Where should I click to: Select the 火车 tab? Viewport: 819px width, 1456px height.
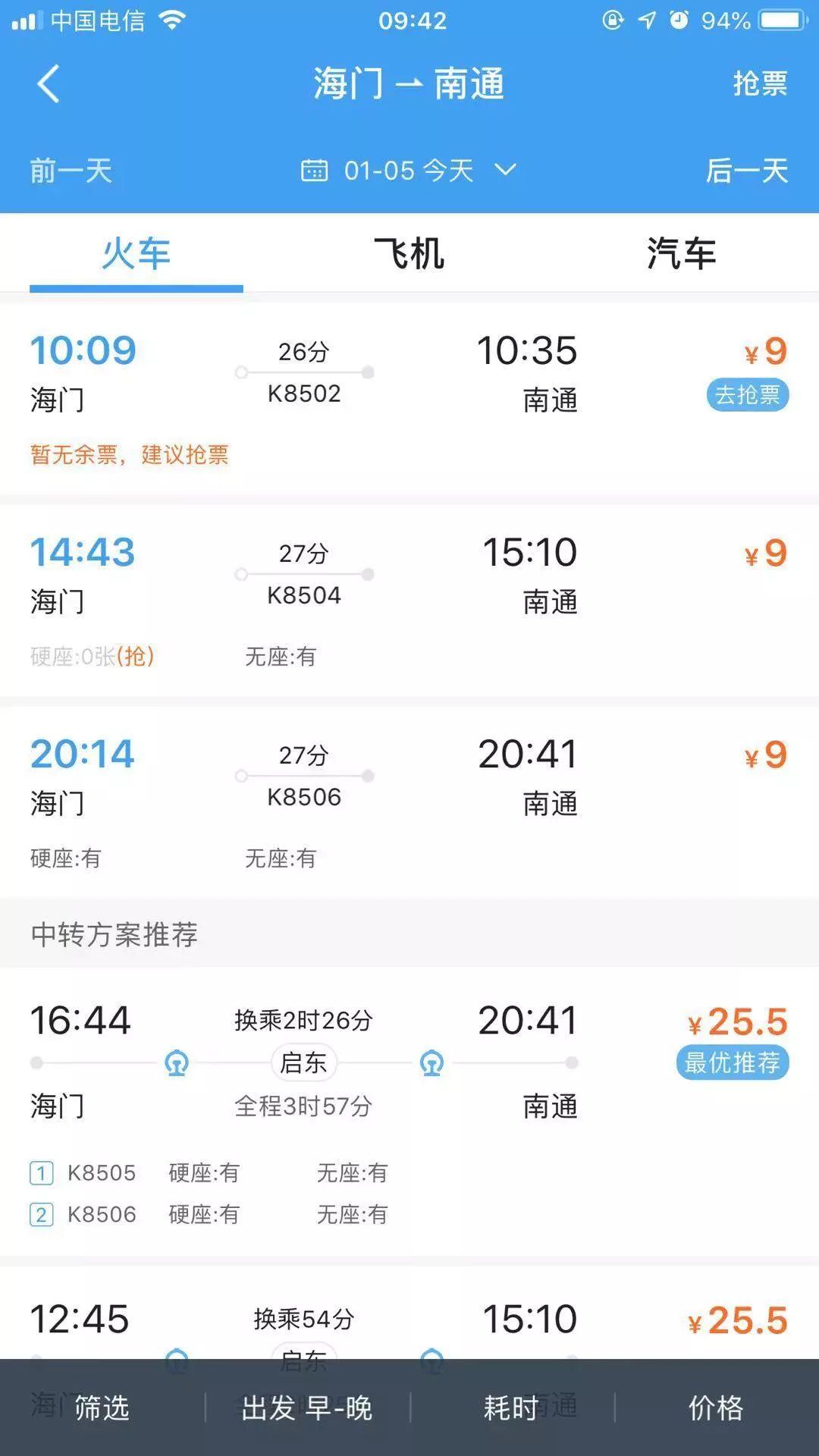136,253
